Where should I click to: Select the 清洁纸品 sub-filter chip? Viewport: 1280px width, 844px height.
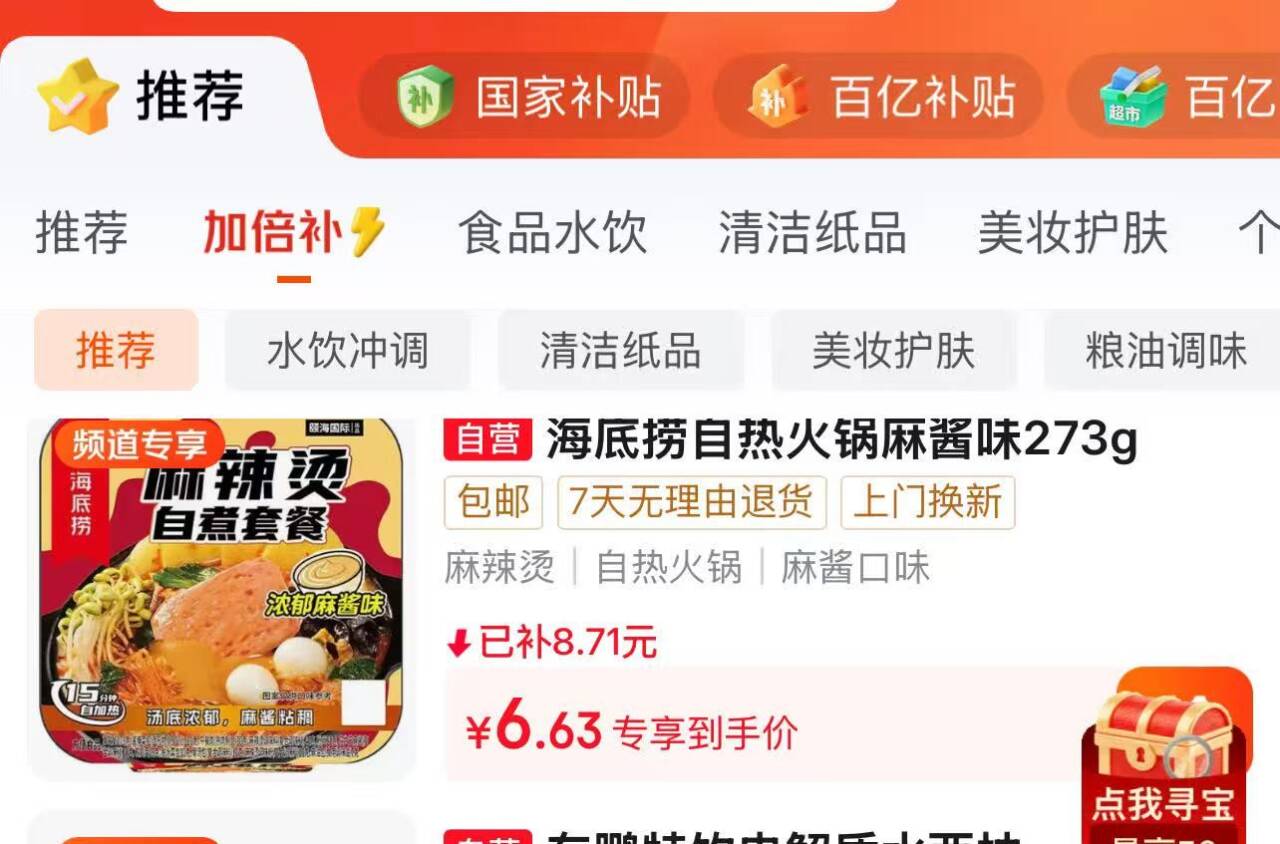click(620, 351)
